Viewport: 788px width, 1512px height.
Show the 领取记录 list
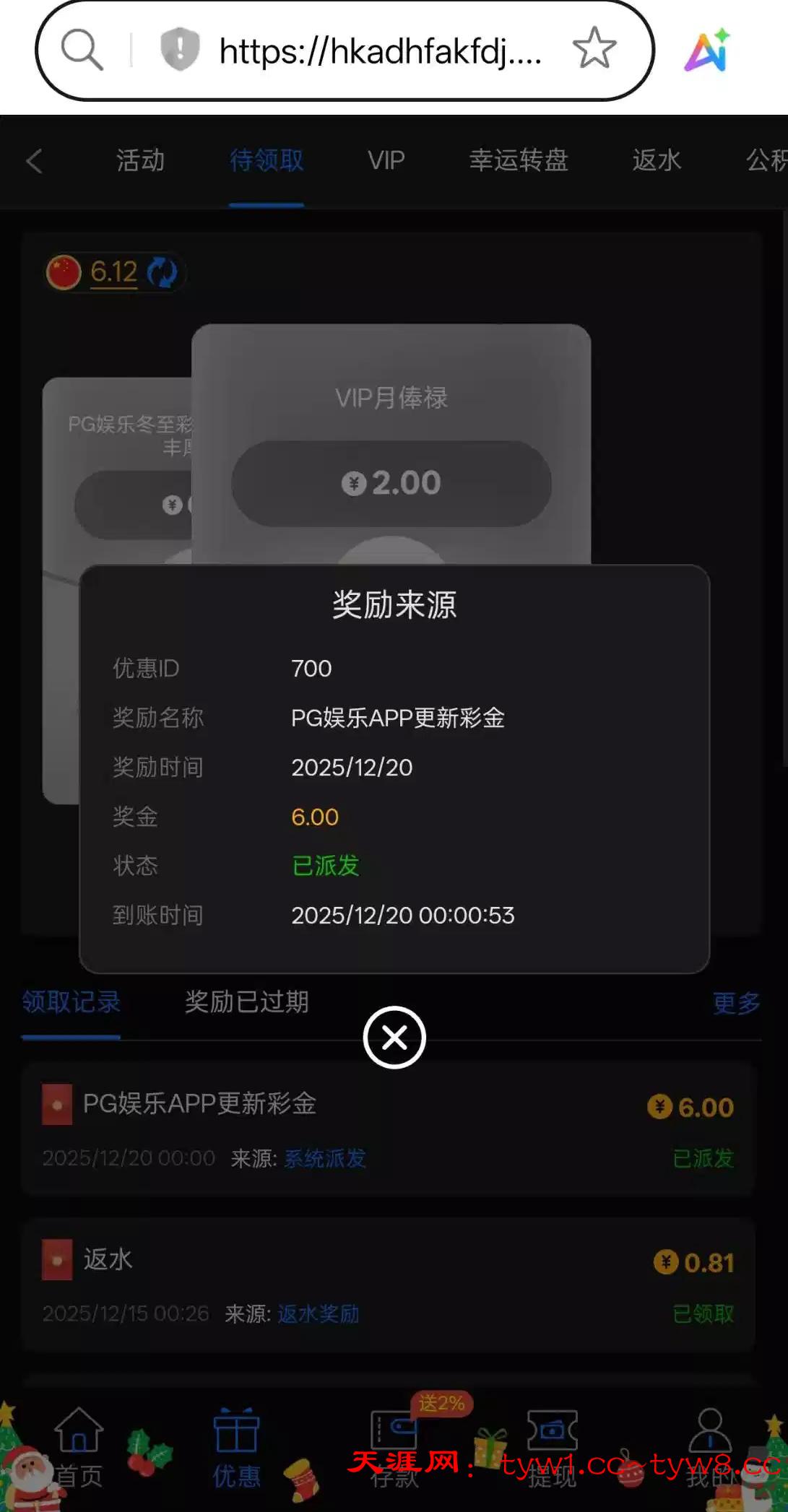[71, 1002]
